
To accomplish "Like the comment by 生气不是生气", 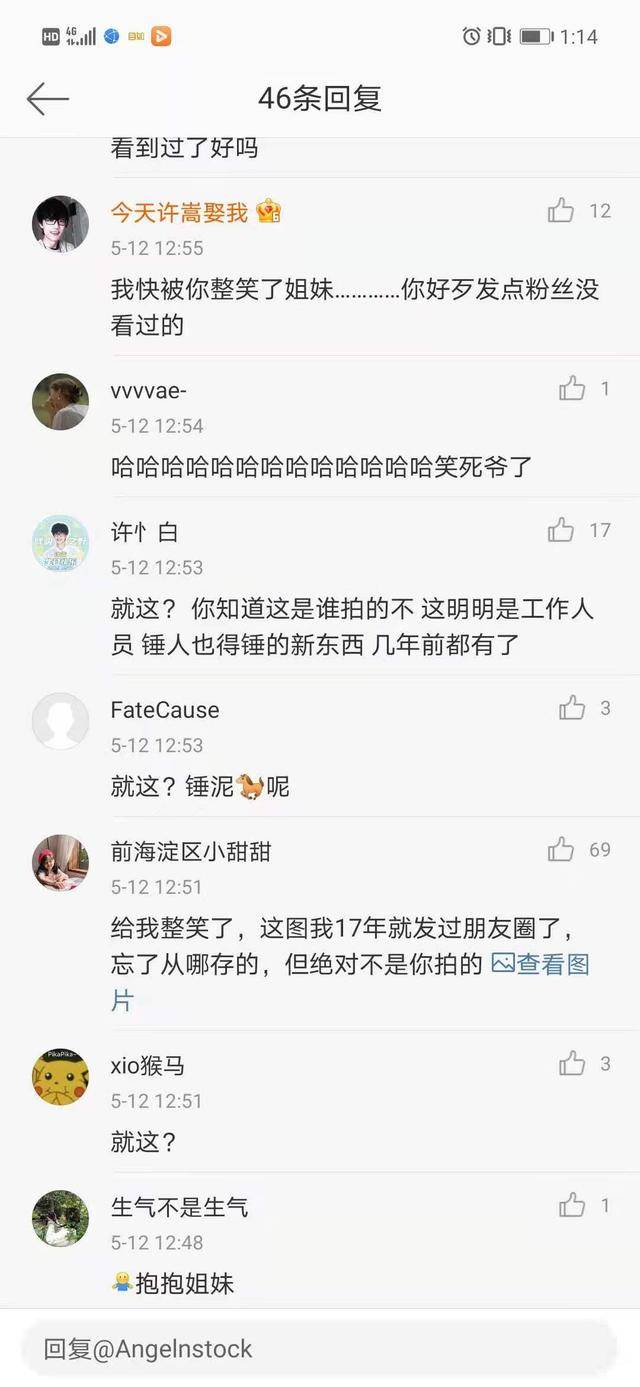I will coord(572,1206).
